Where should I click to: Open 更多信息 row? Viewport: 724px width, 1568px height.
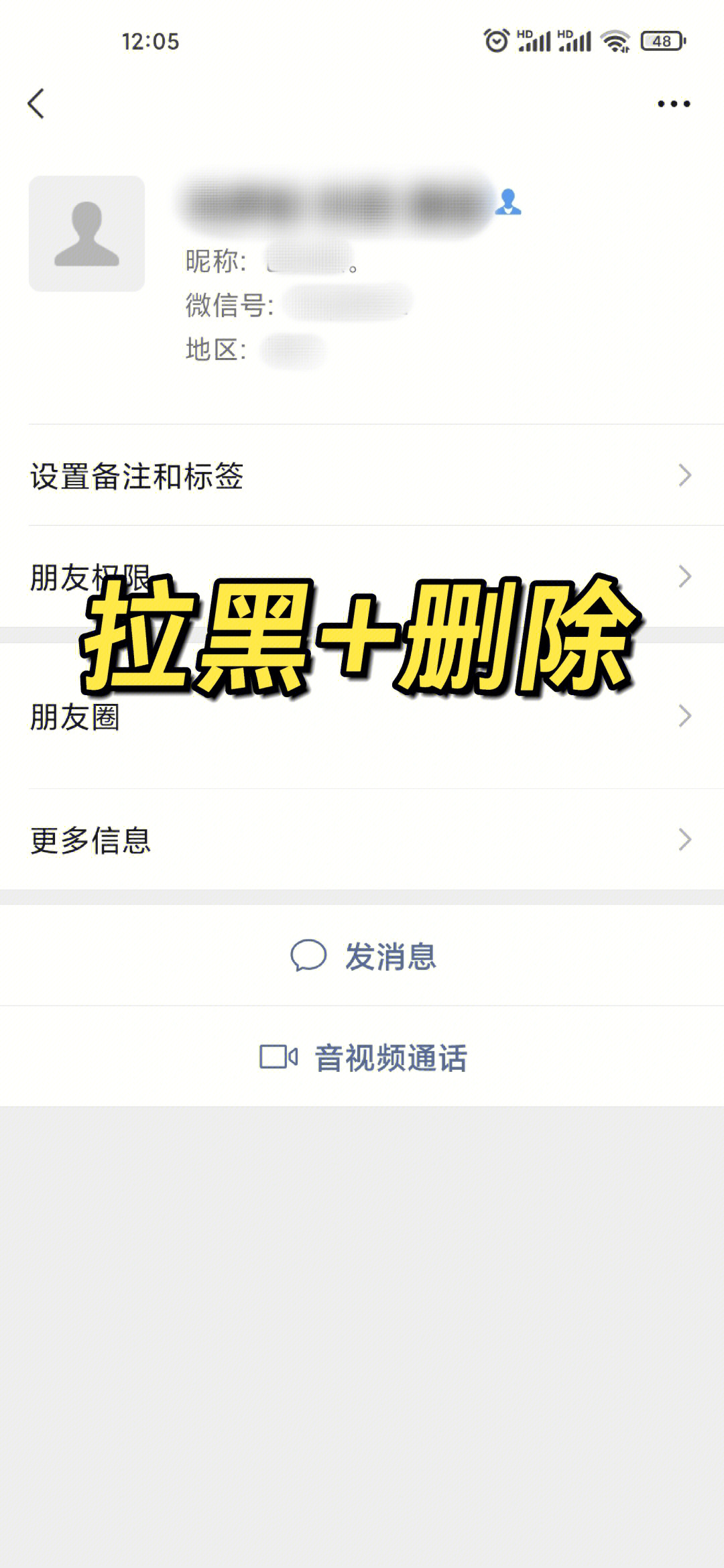pos(362,839)
